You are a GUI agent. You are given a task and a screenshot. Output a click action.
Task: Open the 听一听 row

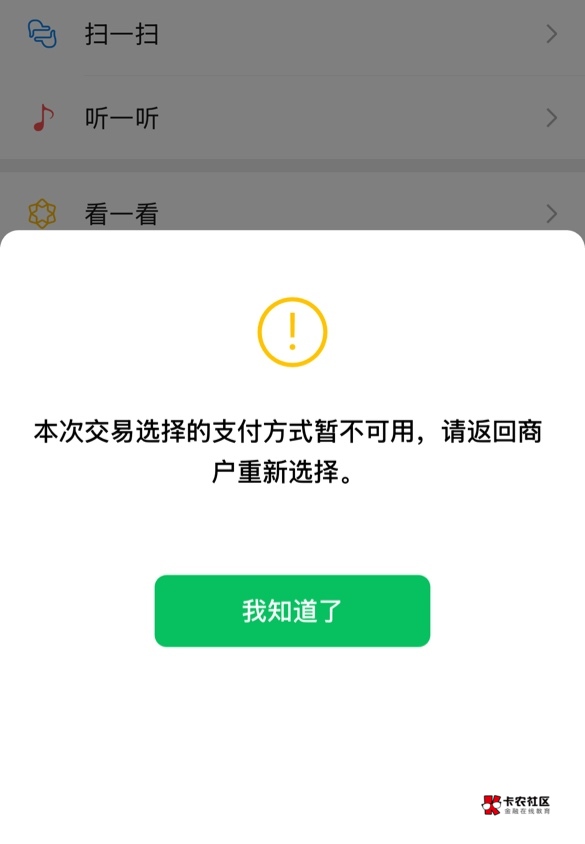coord(292,117)
